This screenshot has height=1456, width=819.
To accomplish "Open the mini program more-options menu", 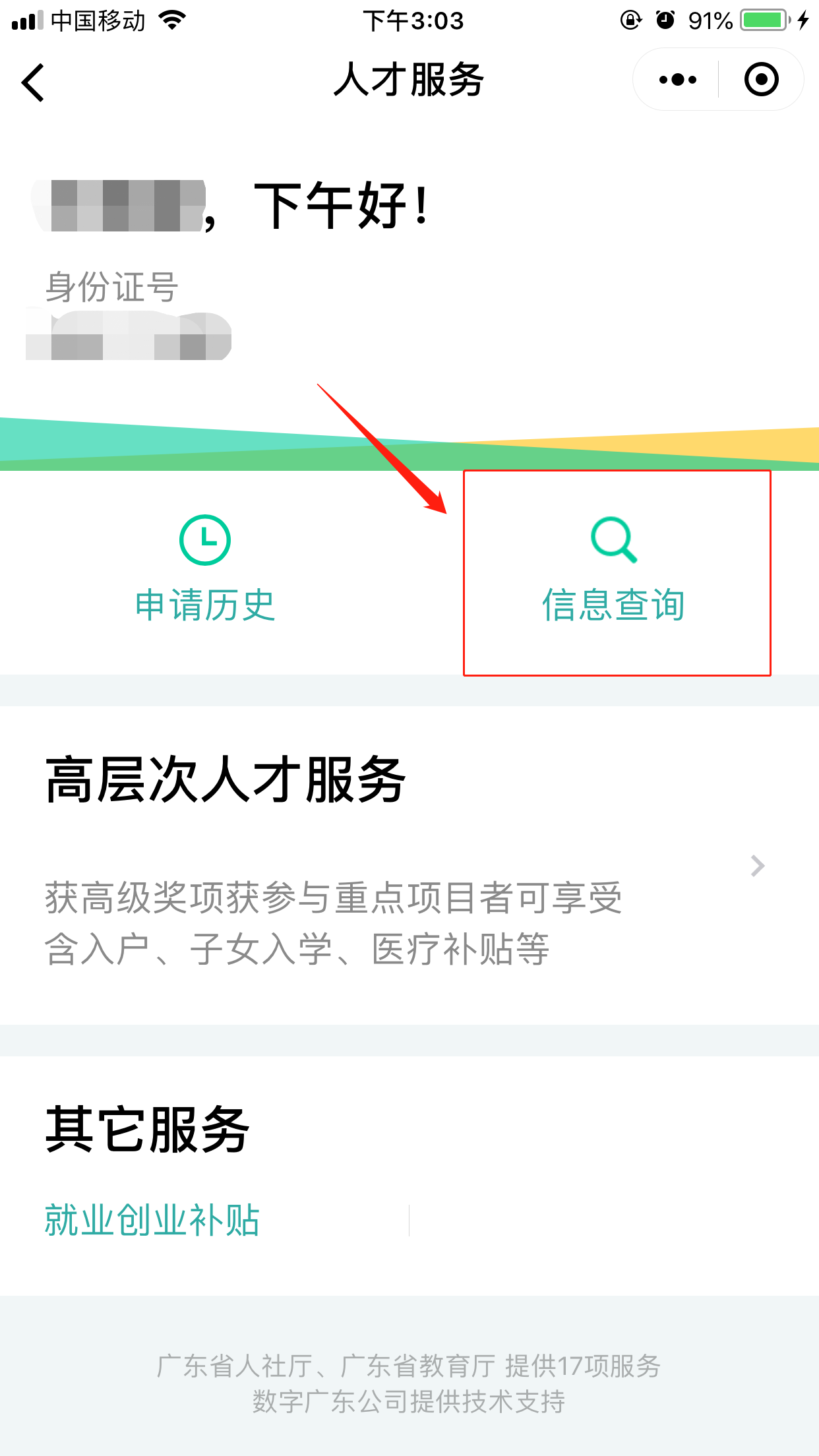I will click(677, 80).
